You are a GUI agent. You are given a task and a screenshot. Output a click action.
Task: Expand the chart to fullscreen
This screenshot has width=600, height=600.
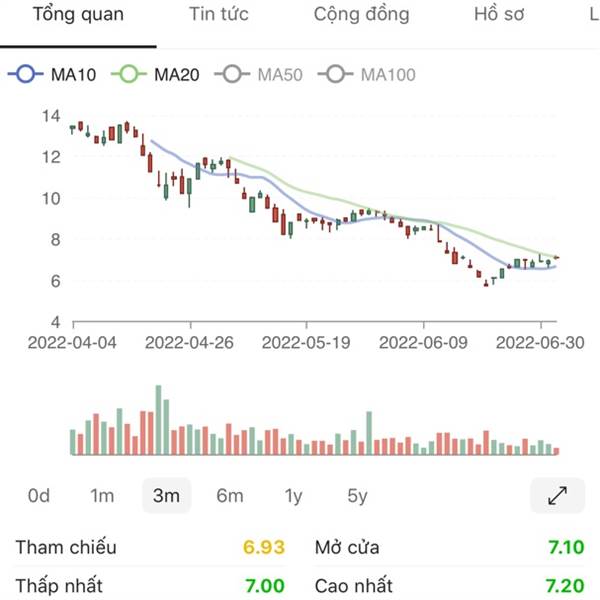click(558, 496)
